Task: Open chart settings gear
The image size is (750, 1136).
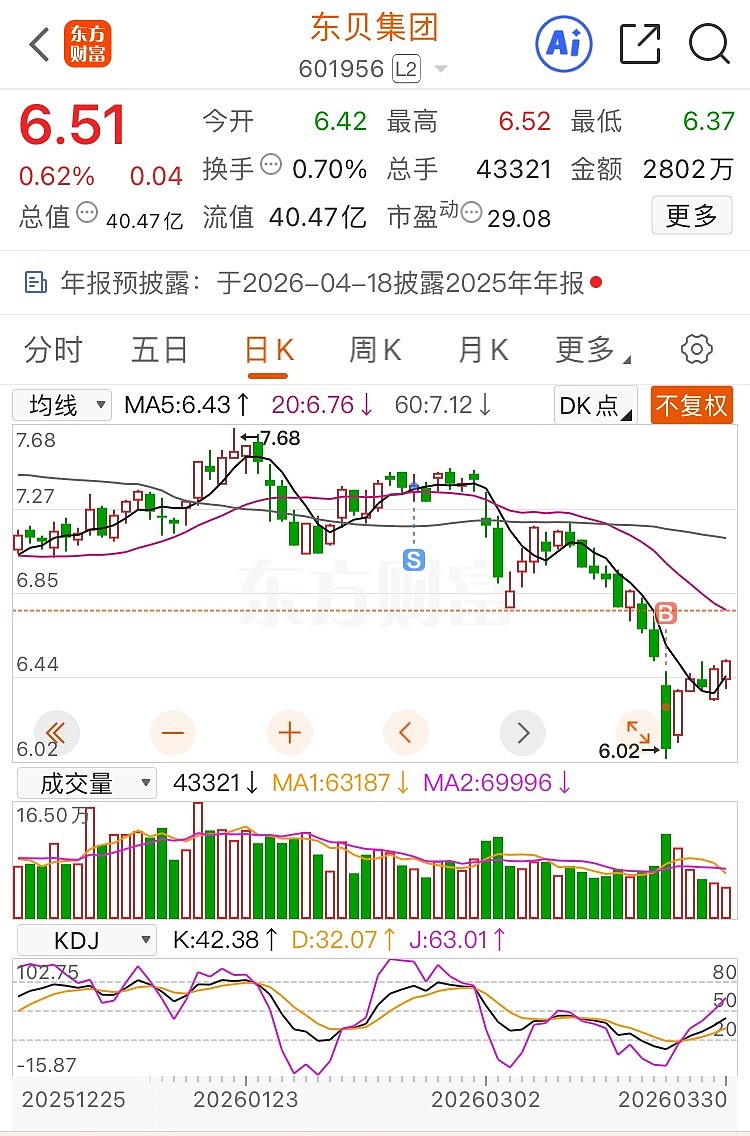Action: (696, 350)
